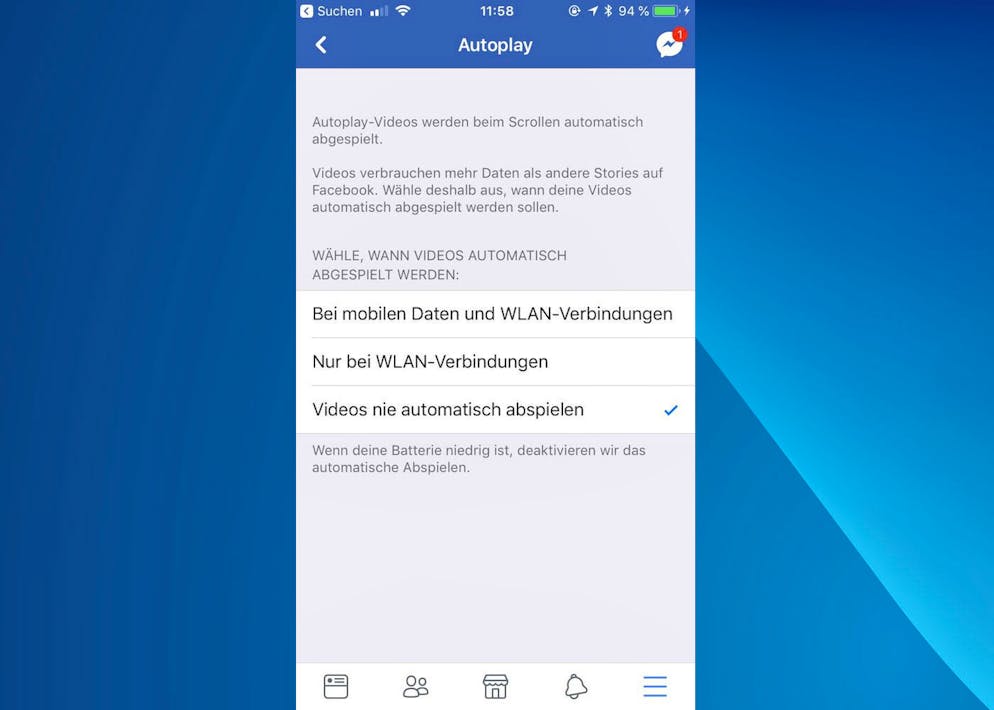Open the hamburger menu tab

coord(655,686)
